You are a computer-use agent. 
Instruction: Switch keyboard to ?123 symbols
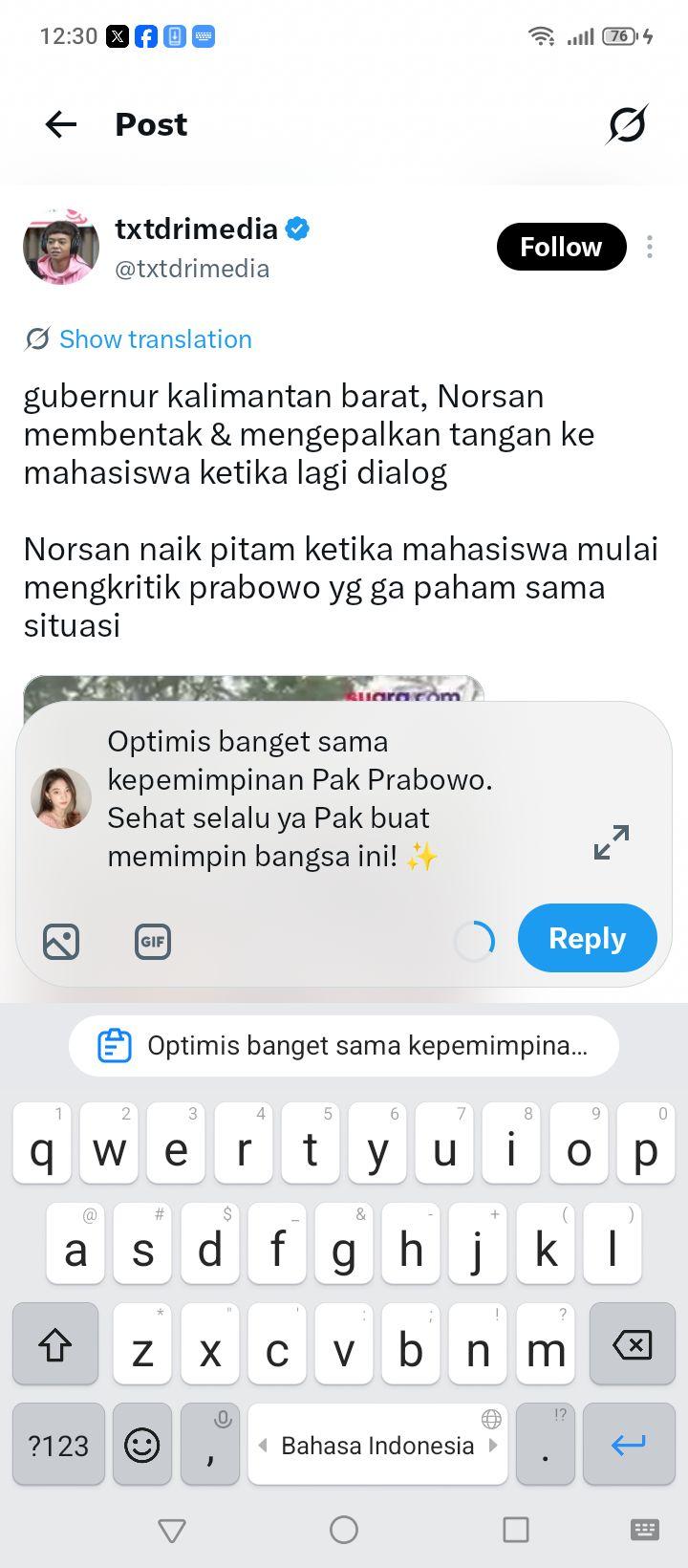(58, 1445)
